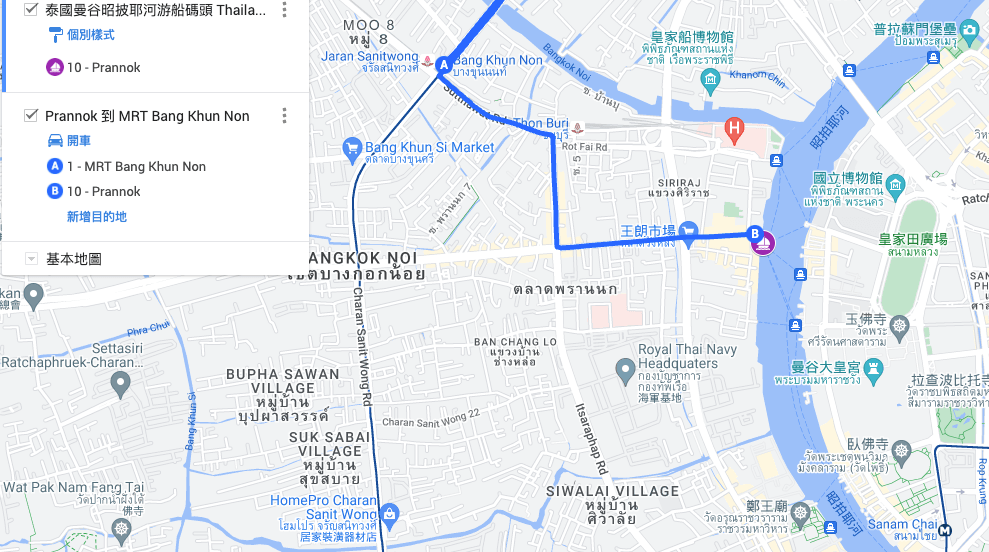Tap route marker A at Bang Khun Non
This screenshot has height=552, width=989.
click(x=444, y=65)
